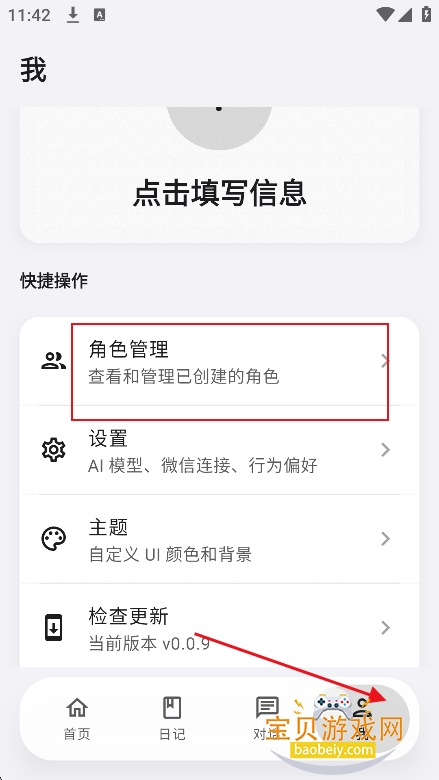Select 检查更新 to check version
Screen dimensions: 439x780
click(x=219, y=626)
